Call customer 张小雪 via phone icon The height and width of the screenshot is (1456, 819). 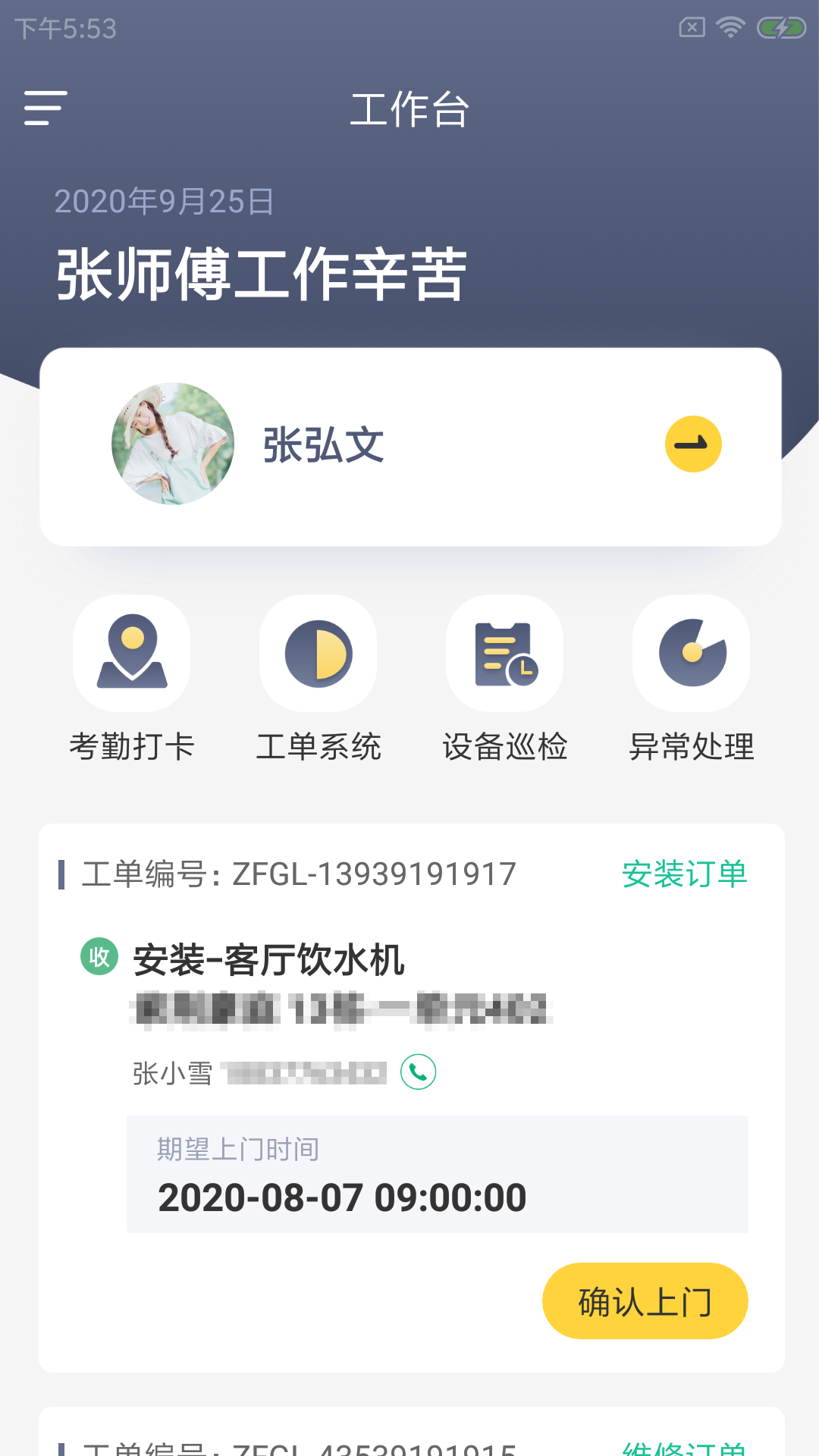coord(418,1072)
